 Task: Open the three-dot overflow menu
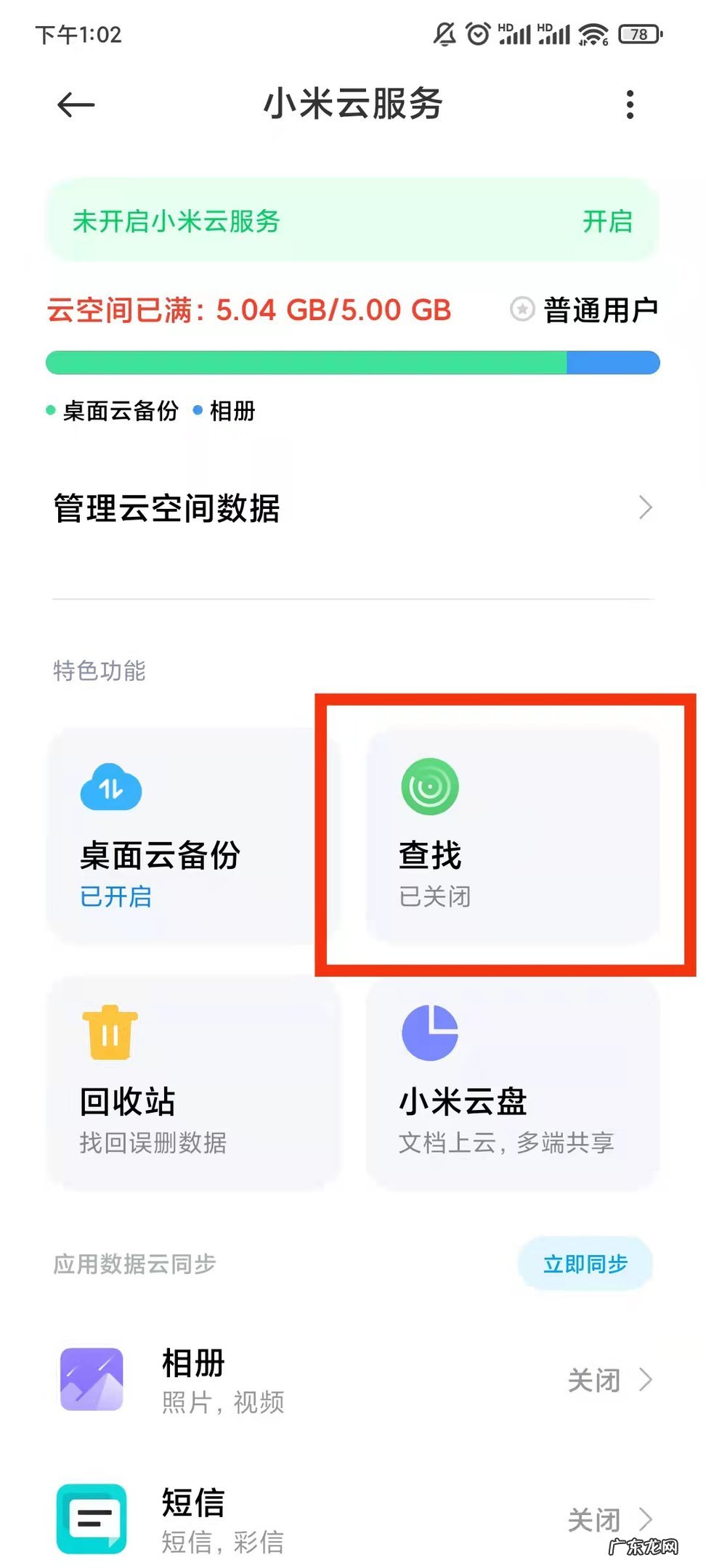point(630,105)
